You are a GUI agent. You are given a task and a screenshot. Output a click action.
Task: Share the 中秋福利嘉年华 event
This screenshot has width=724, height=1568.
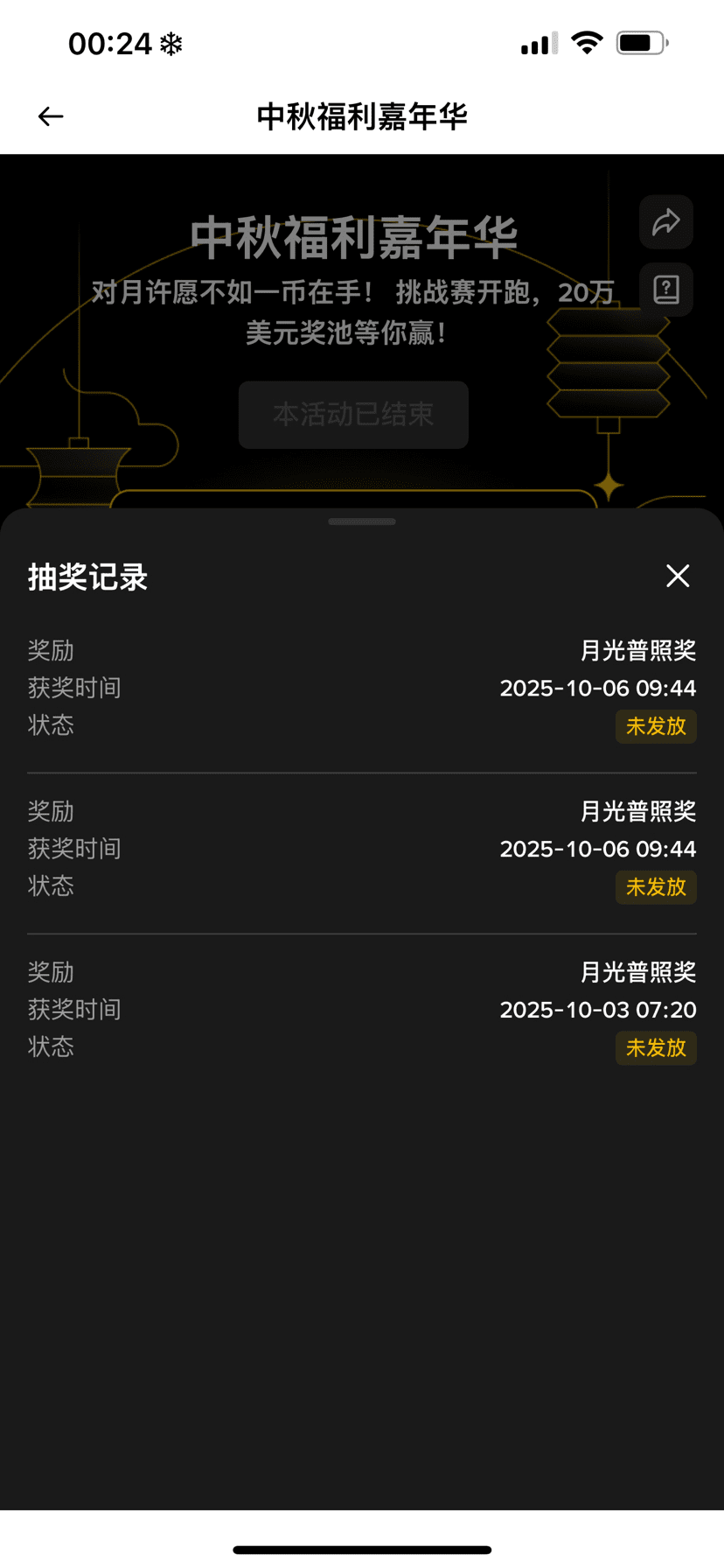pyautogui.click(x=666, y=222)
